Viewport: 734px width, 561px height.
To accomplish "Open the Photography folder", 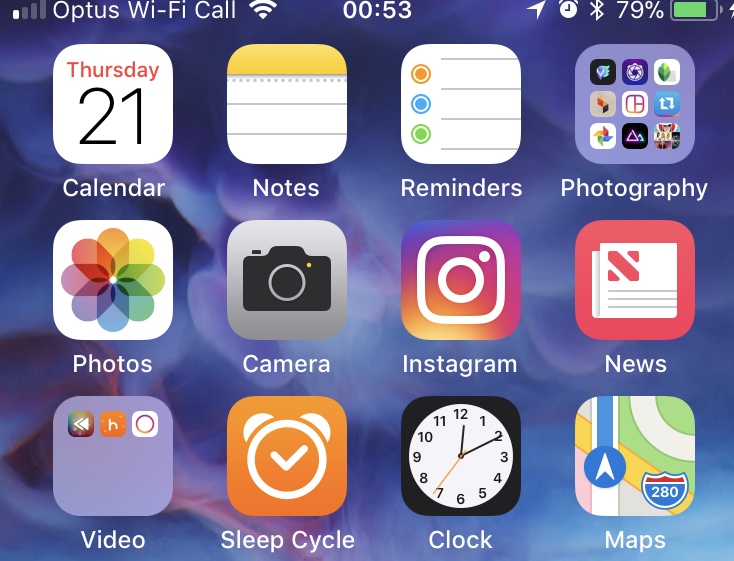I will click(635, 104).
